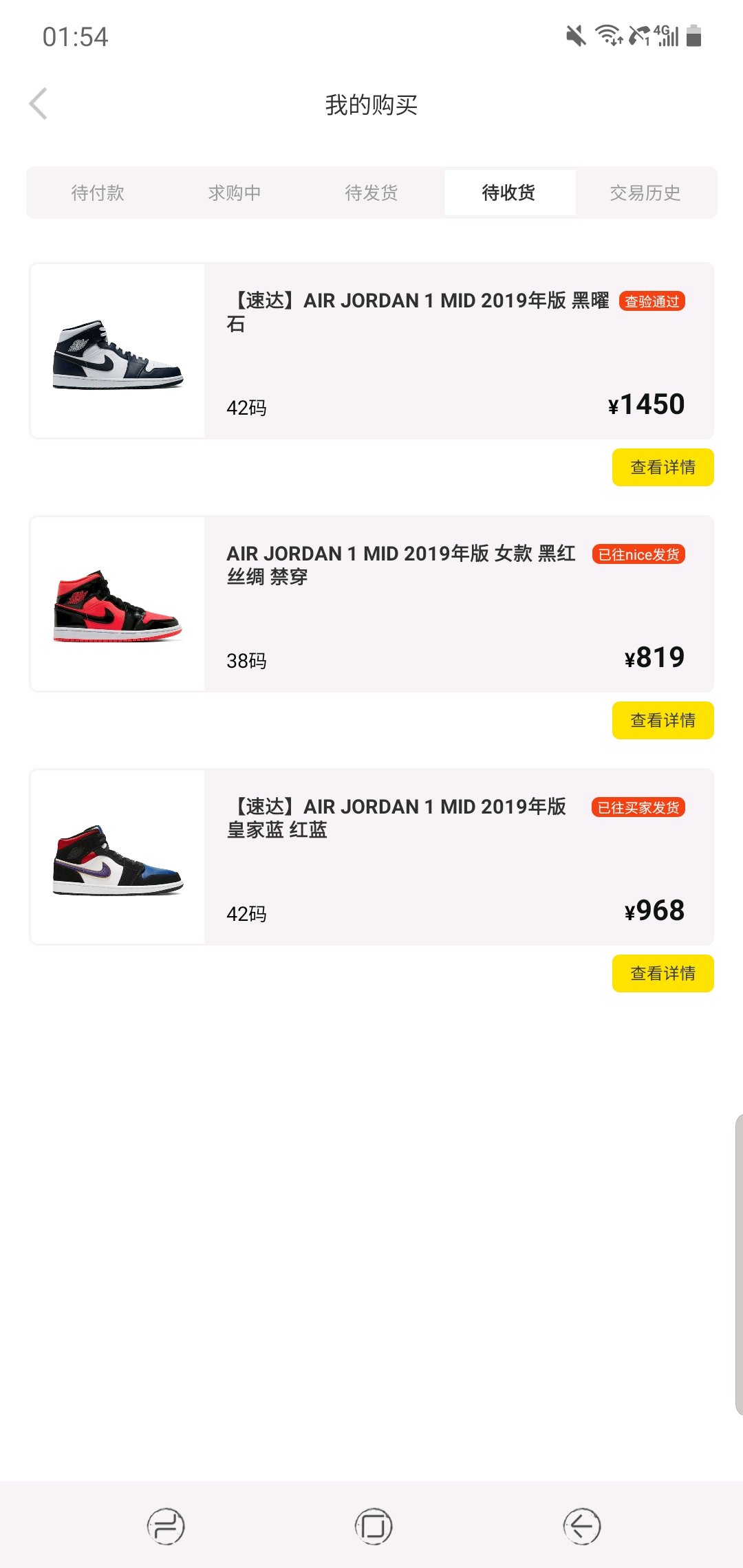
Task: Switch to the 待发货 tab
Action: coord(371,193)
